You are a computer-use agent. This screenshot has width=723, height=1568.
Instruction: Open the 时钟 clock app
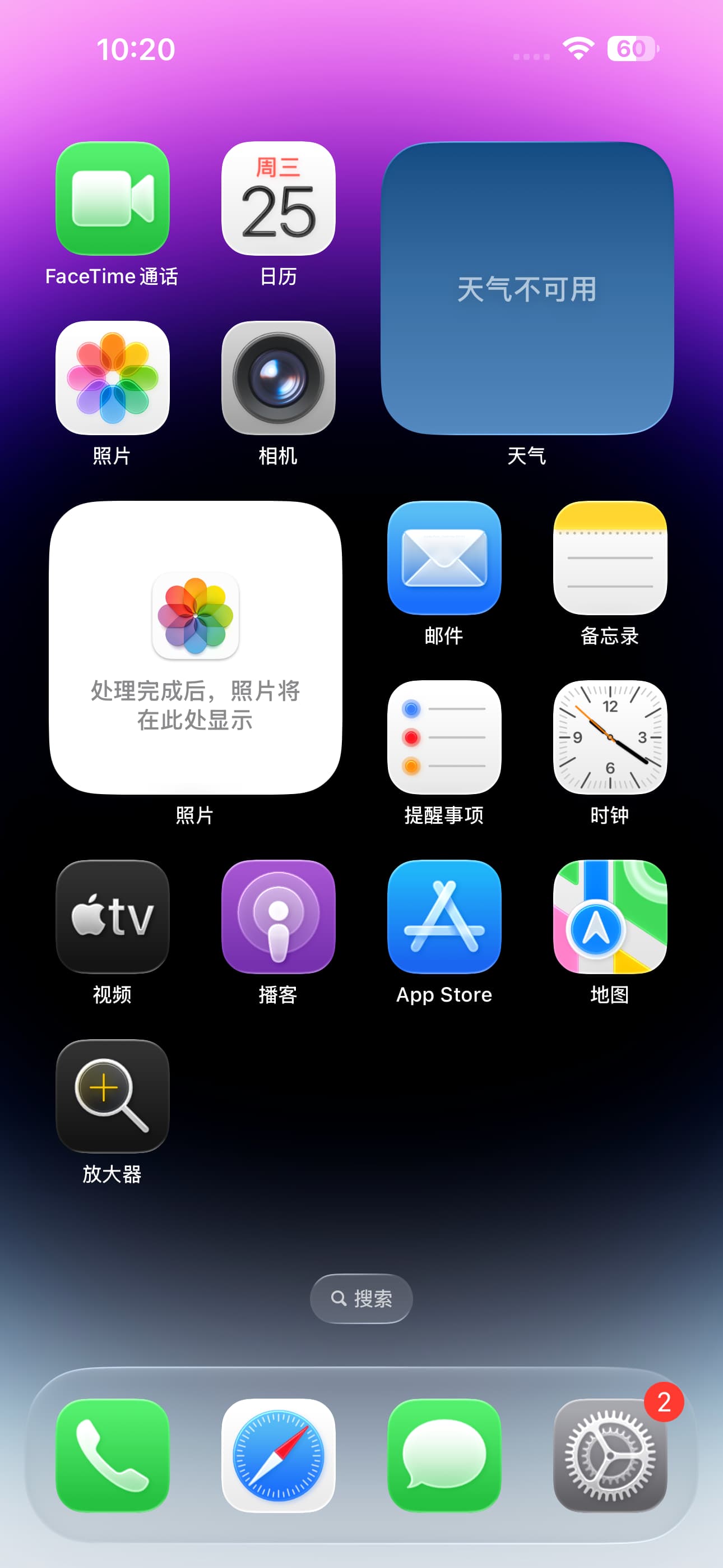[610, 737]
